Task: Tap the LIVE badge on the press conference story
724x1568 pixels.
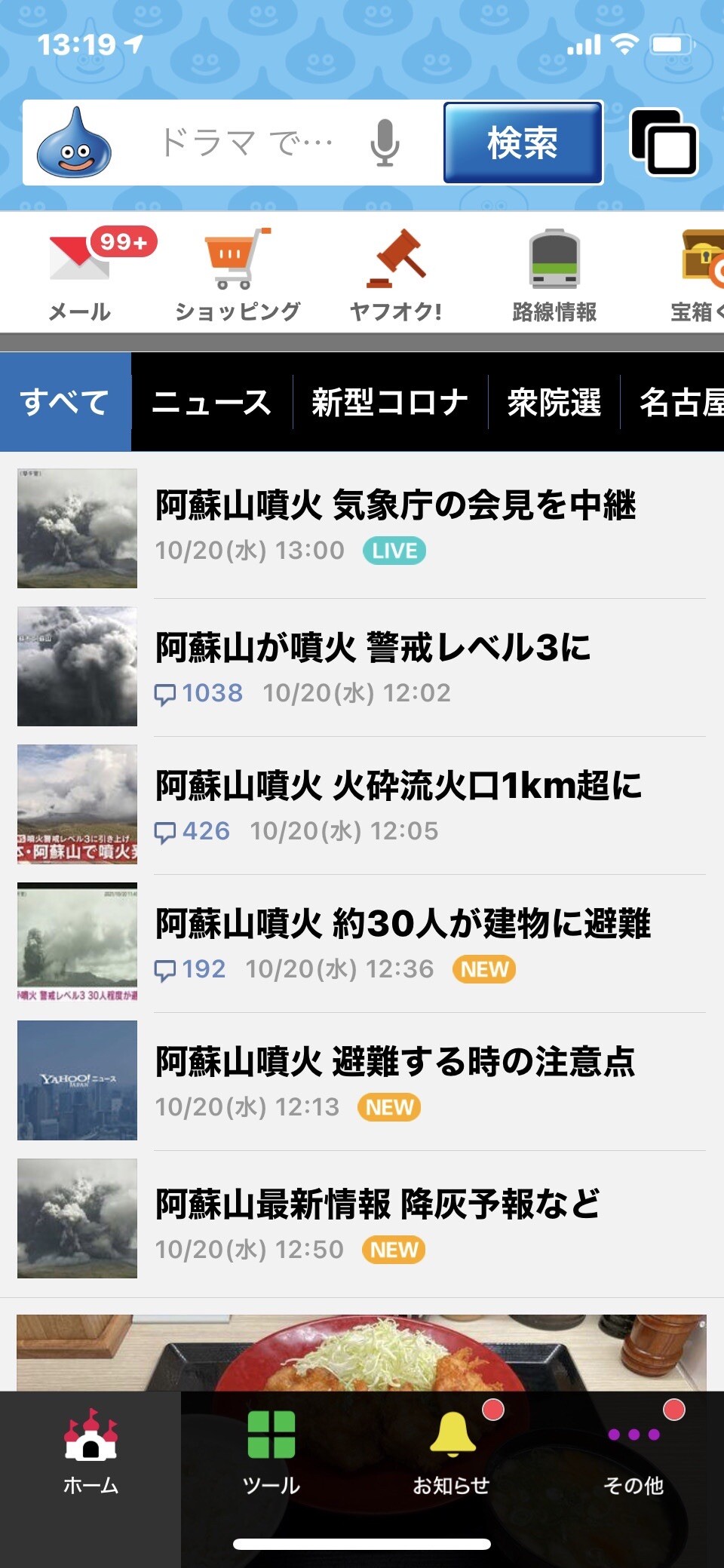Action: tap(394, 551)
